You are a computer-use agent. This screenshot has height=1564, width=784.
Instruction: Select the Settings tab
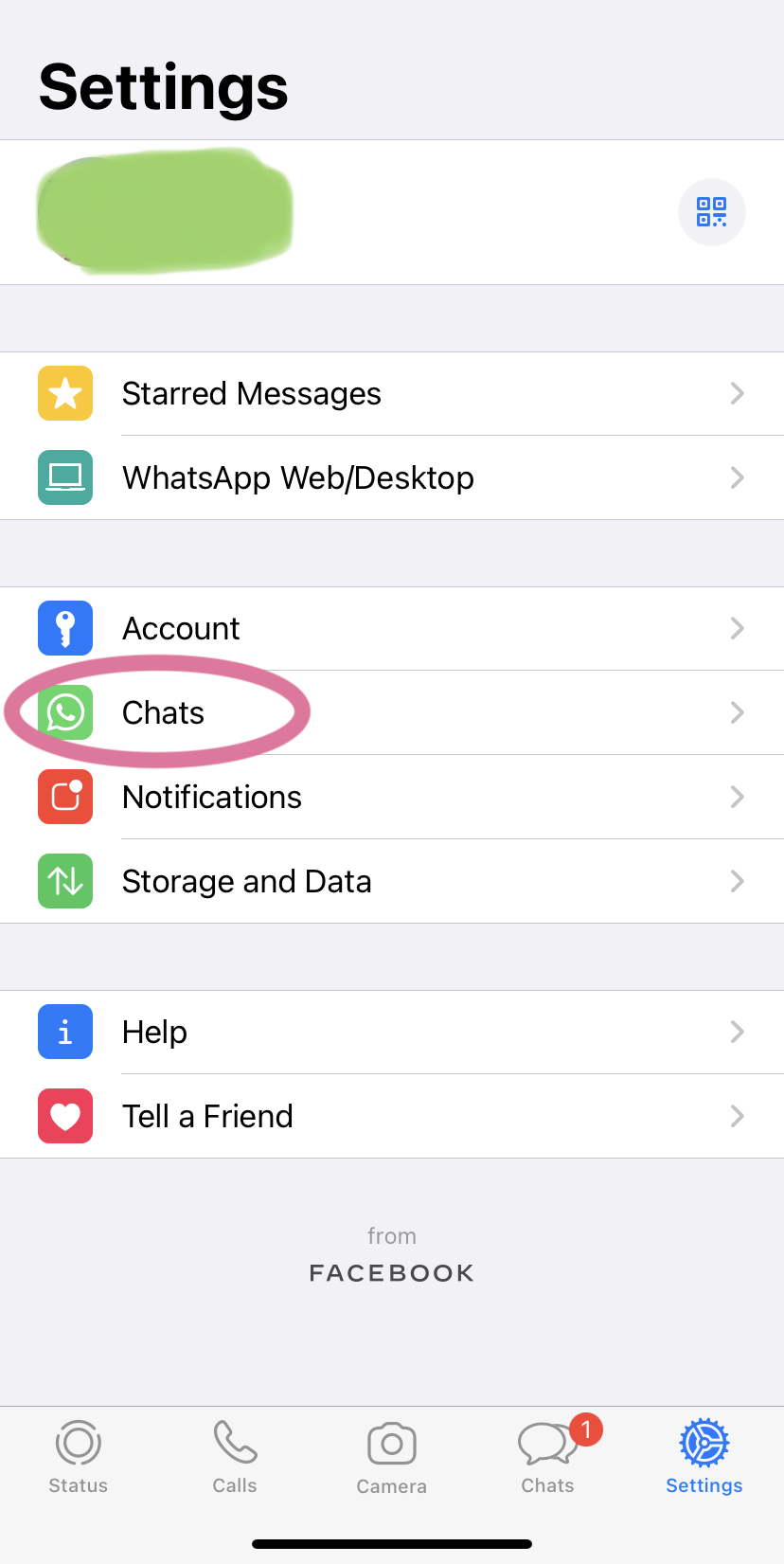(x=704, y=1456)
